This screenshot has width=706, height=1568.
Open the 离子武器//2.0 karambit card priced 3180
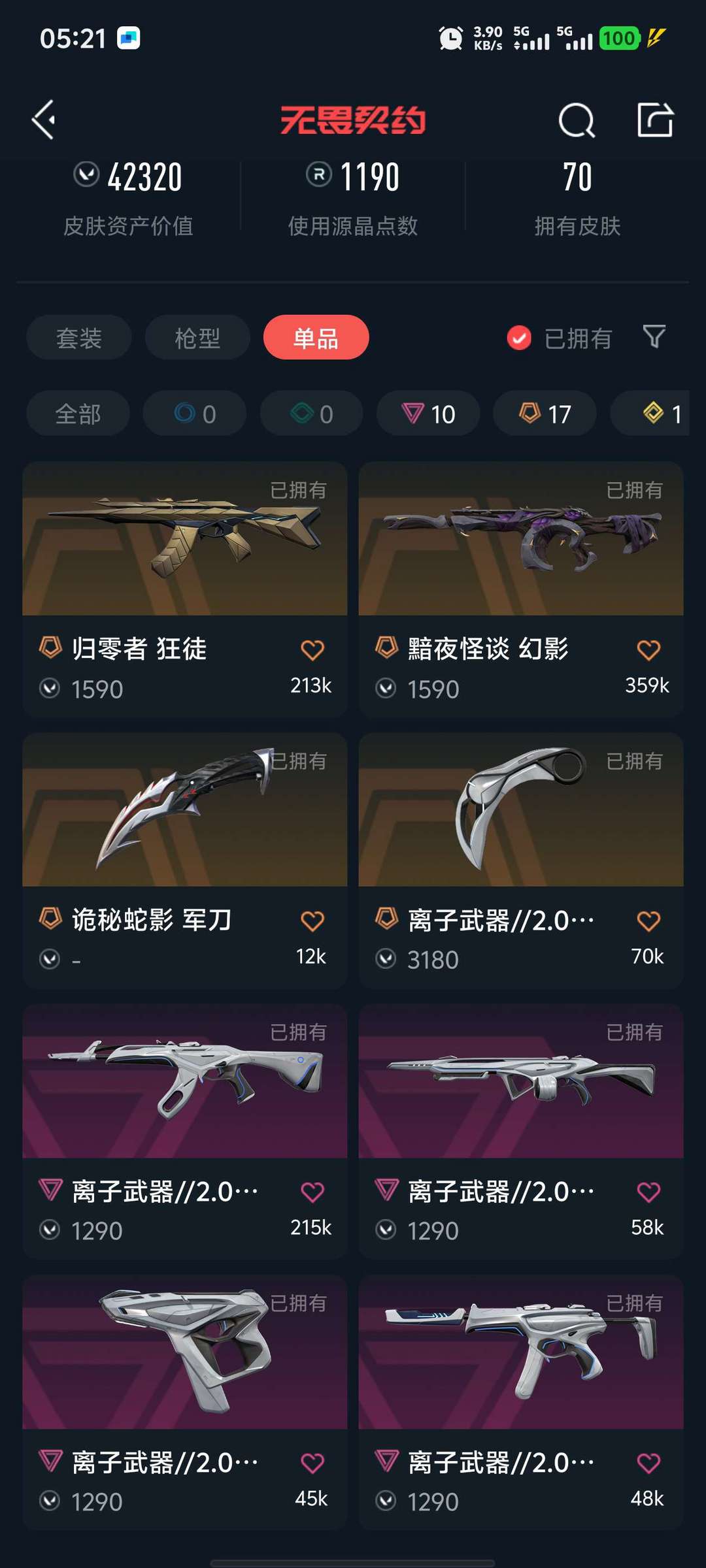pyautogui.click(x=521, y=860)
